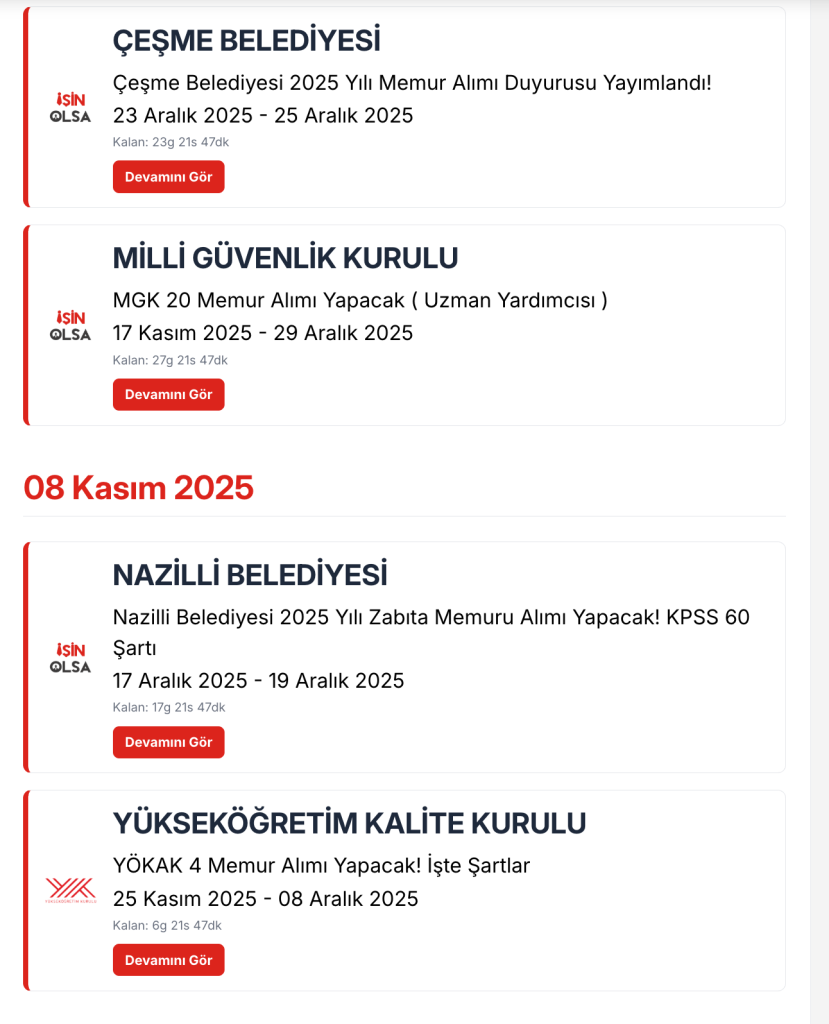Image resolution: width=829 pixels, height=1024 pixels.
Task: Click Devamını Gör for Çeşme Belediyesi
Action: 168,176
